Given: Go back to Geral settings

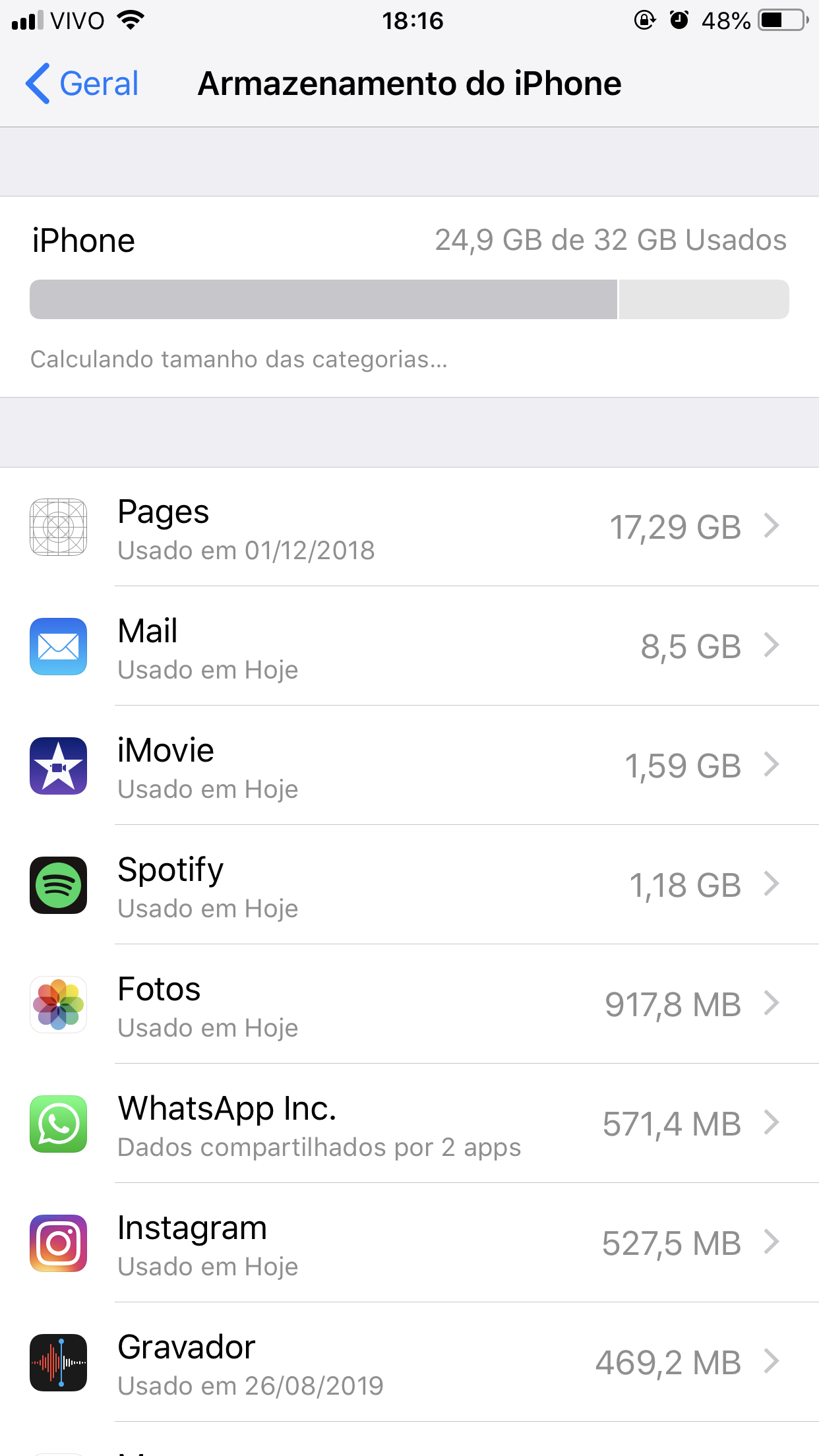Looking at the screenshot, I should click(x=82, y=84).
